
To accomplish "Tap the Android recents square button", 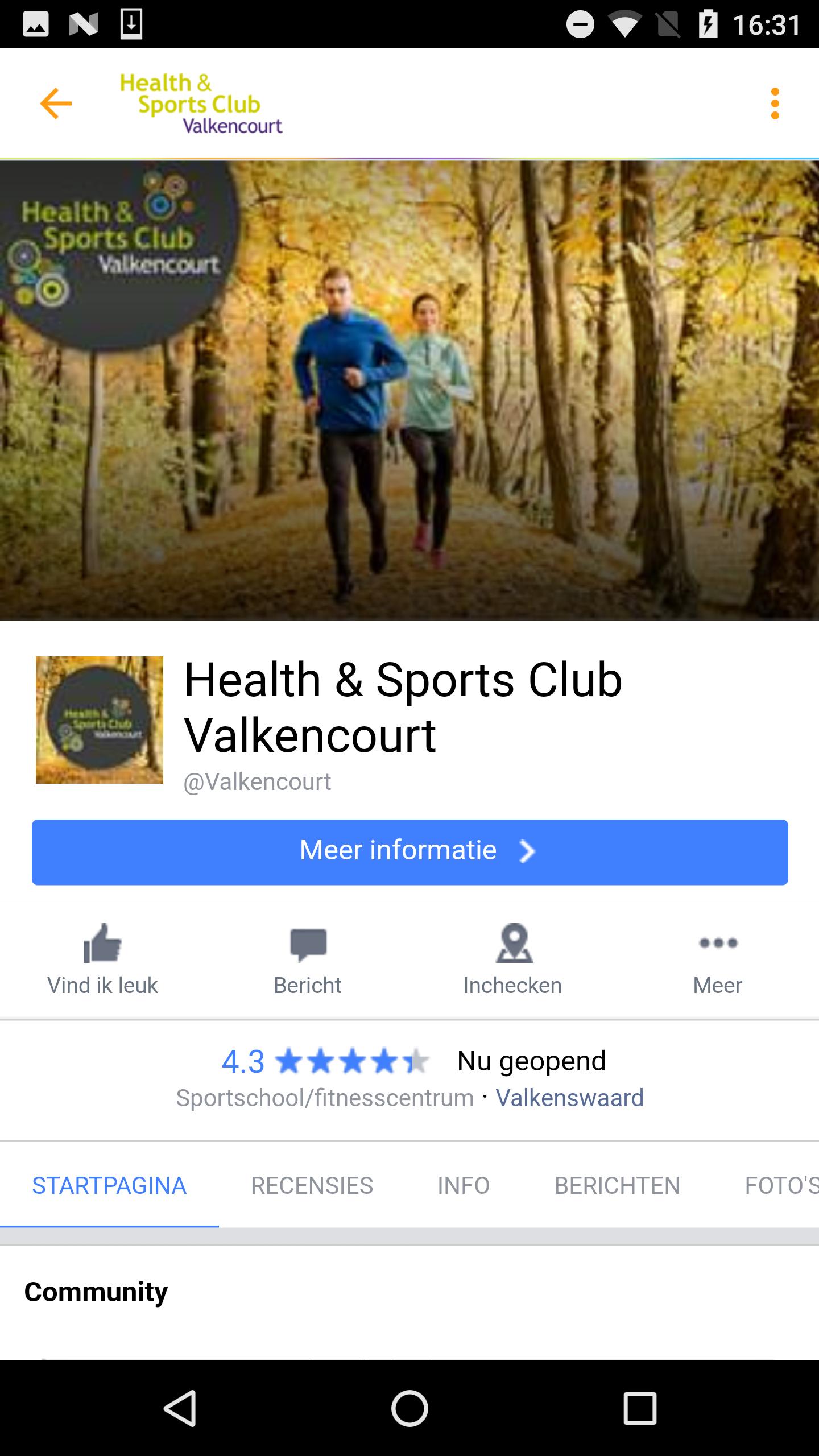I will pyautogui.click(x=639, y=1408).
